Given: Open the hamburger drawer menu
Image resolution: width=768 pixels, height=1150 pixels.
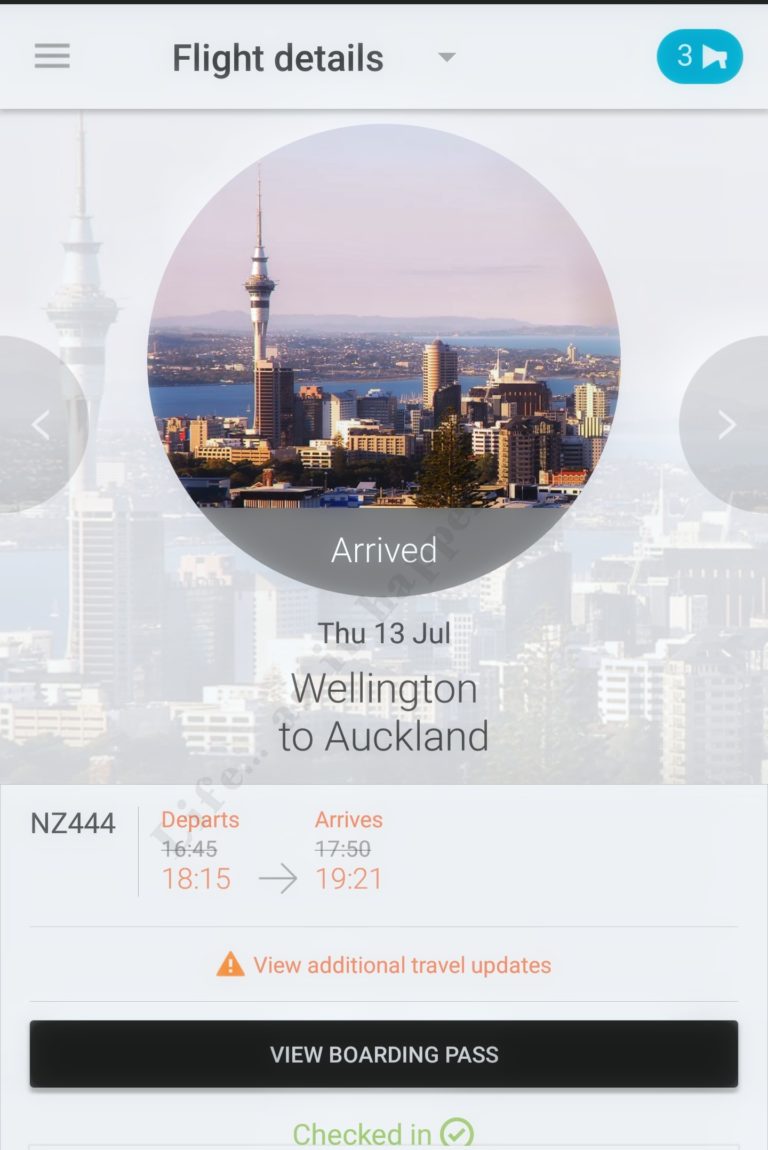Looking at the screenshot, I should [x=52, y=57].
